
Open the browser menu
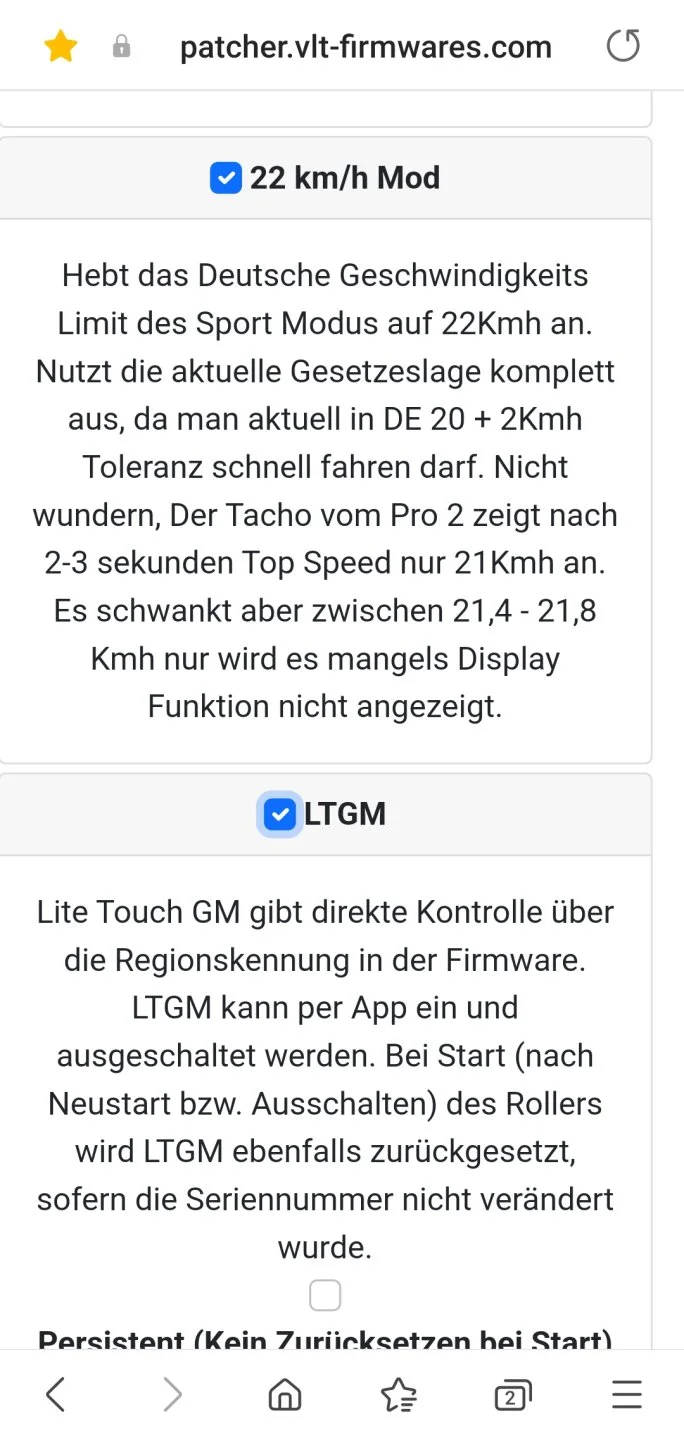click(627, 1394)
